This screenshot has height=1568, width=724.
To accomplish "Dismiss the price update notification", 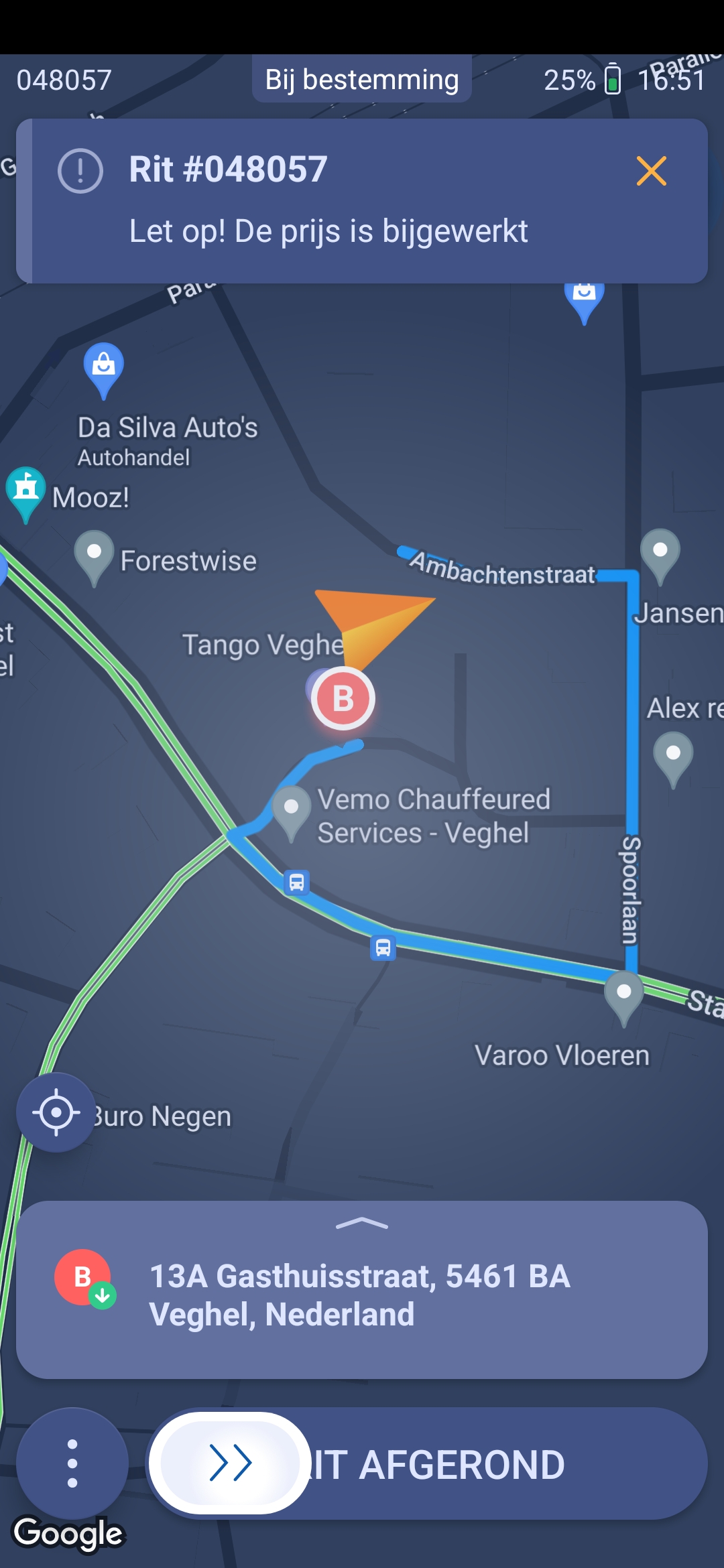I will tap(651, 171).
